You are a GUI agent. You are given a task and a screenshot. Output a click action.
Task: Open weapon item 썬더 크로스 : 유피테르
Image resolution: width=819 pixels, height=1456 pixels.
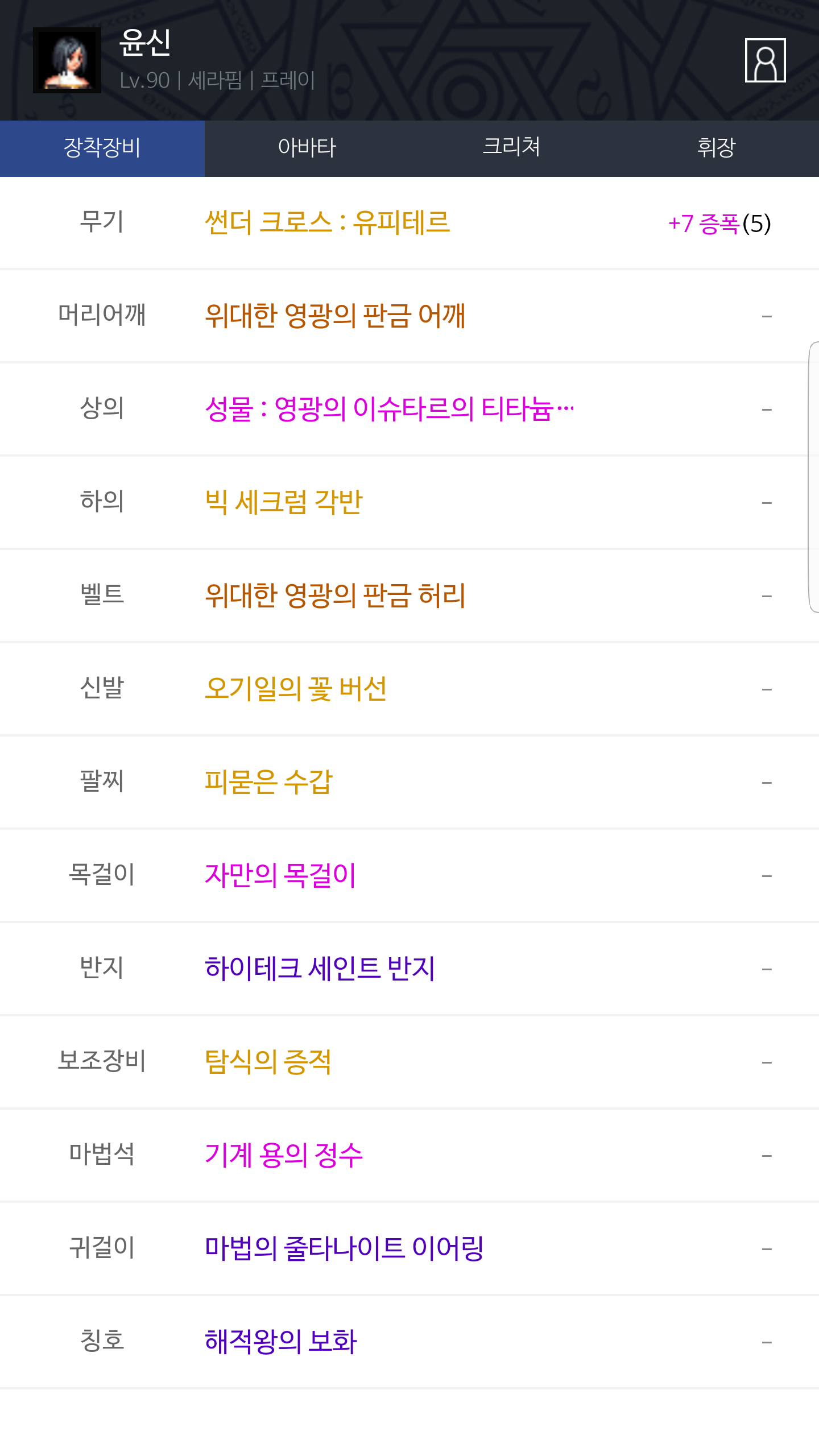(328, 222)
